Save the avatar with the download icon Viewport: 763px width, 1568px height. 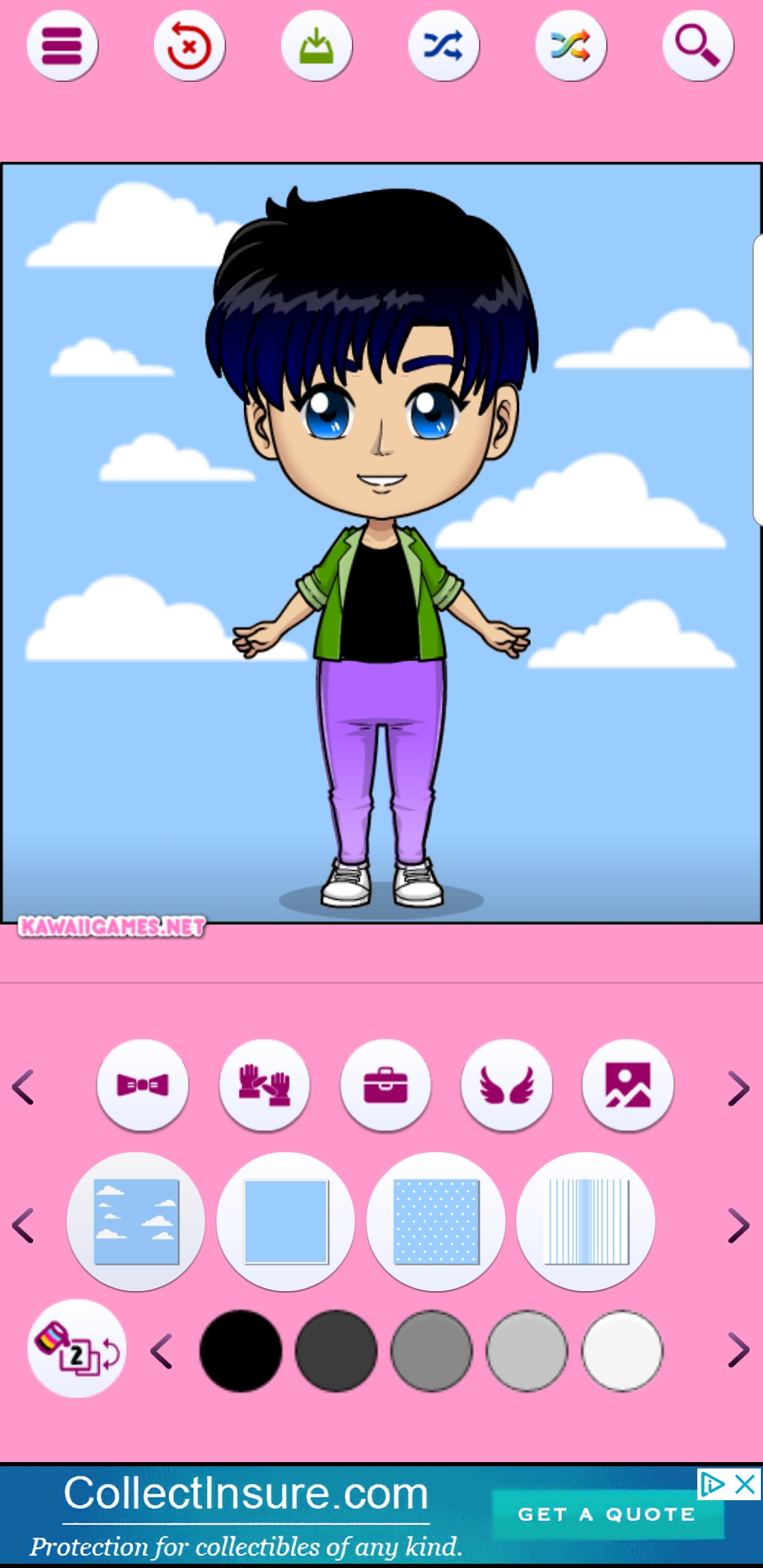coord(317,46)
